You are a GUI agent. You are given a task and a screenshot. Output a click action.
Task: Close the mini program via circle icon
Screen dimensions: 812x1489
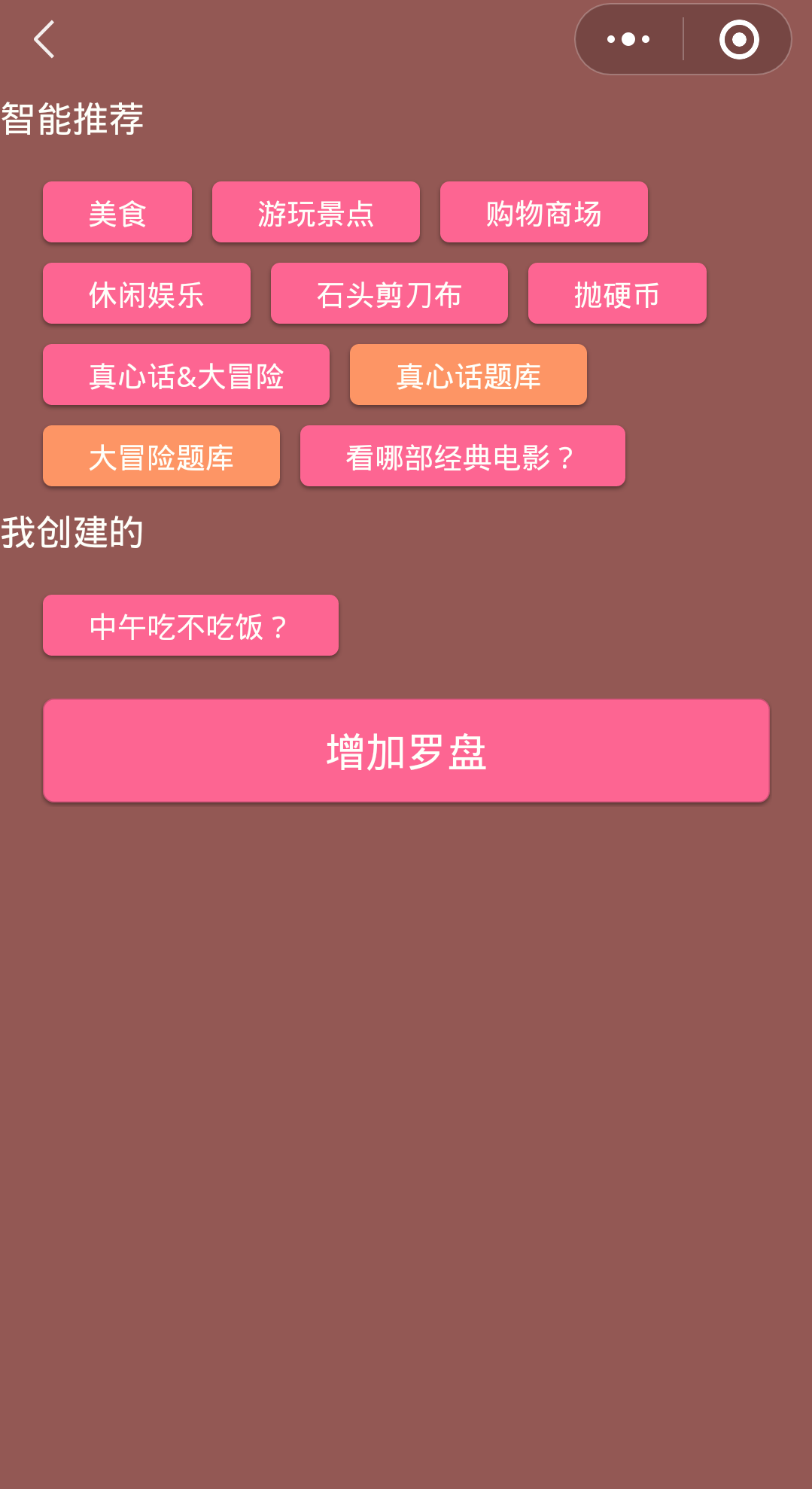click(738, 39)
